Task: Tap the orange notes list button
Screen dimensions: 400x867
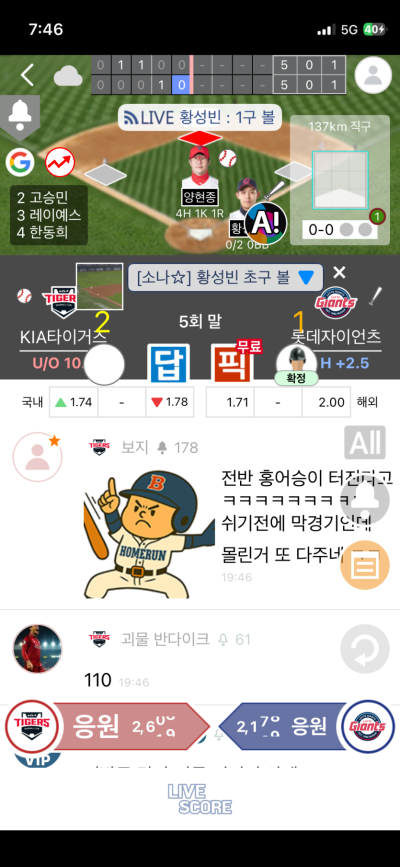Action: (x=365, y=566)
